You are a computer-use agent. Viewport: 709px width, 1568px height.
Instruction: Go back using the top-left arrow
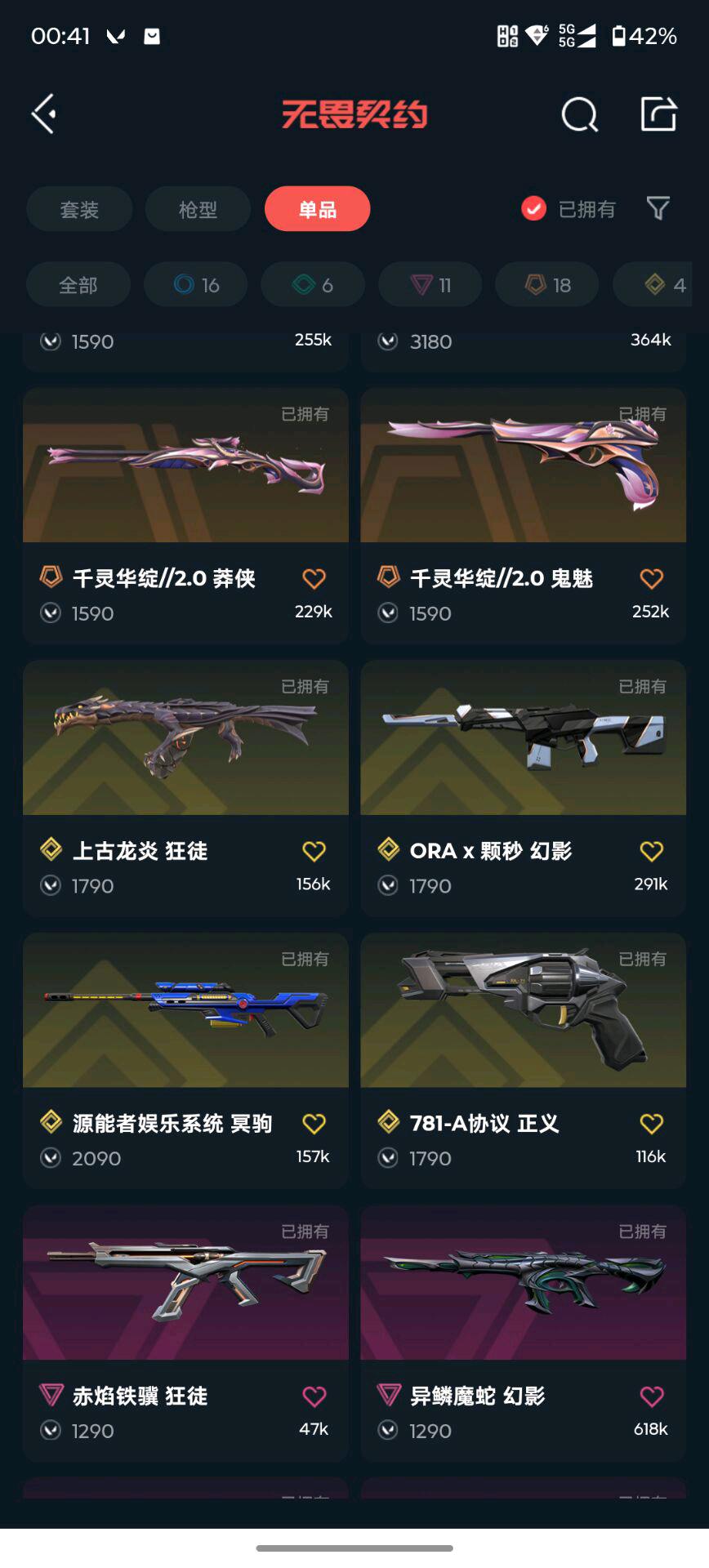(44, 114)
